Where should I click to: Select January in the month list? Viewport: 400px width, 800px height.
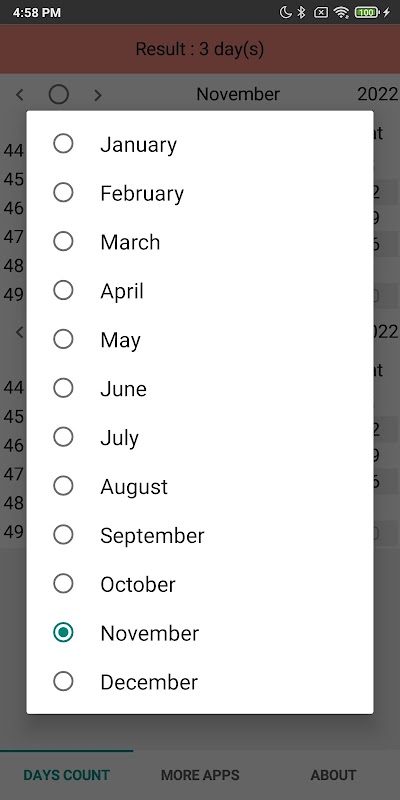[199, 144]
